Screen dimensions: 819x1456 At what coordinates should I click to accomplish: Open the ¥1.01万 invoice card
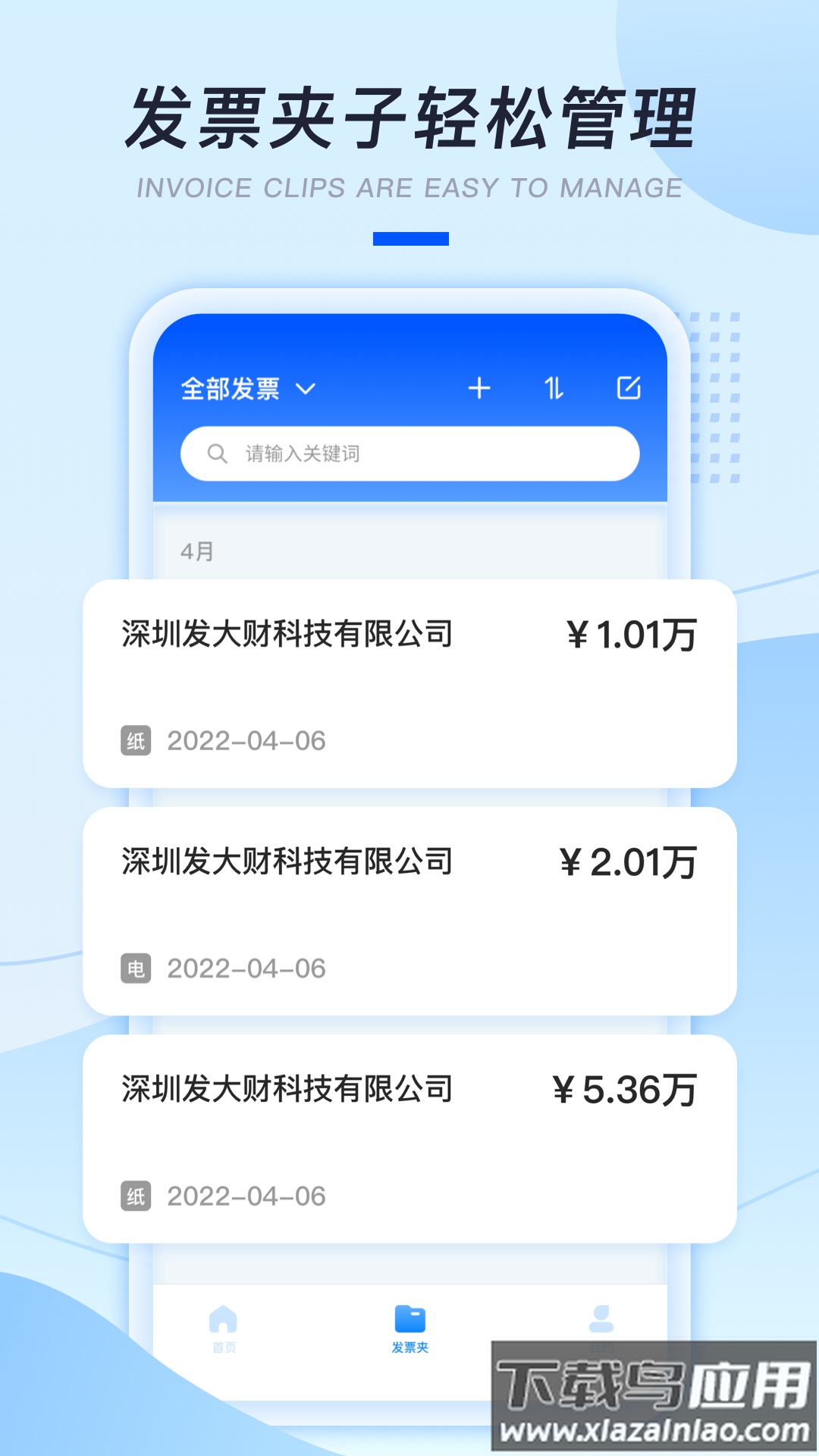409,682
